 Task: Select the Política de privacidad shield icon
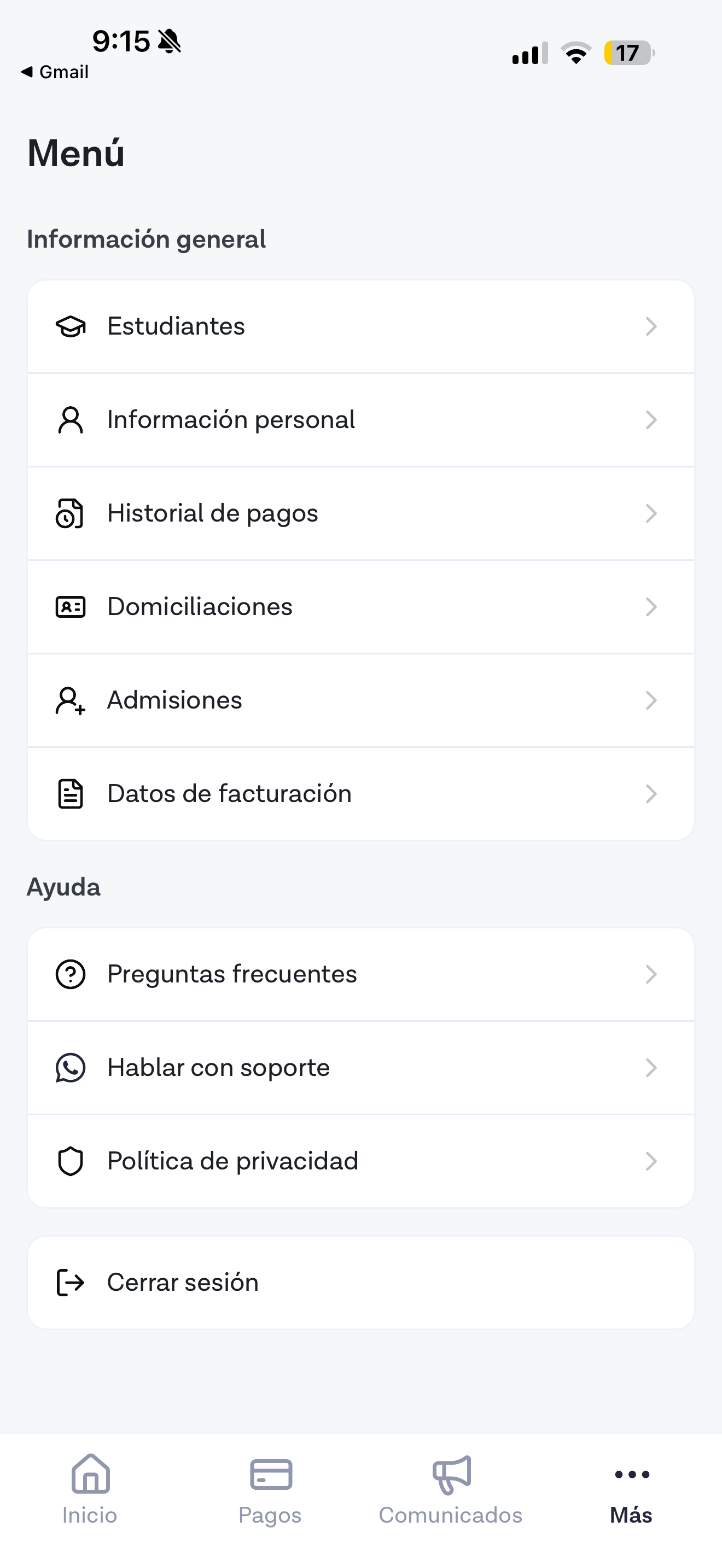click(x=70, y=1160)
